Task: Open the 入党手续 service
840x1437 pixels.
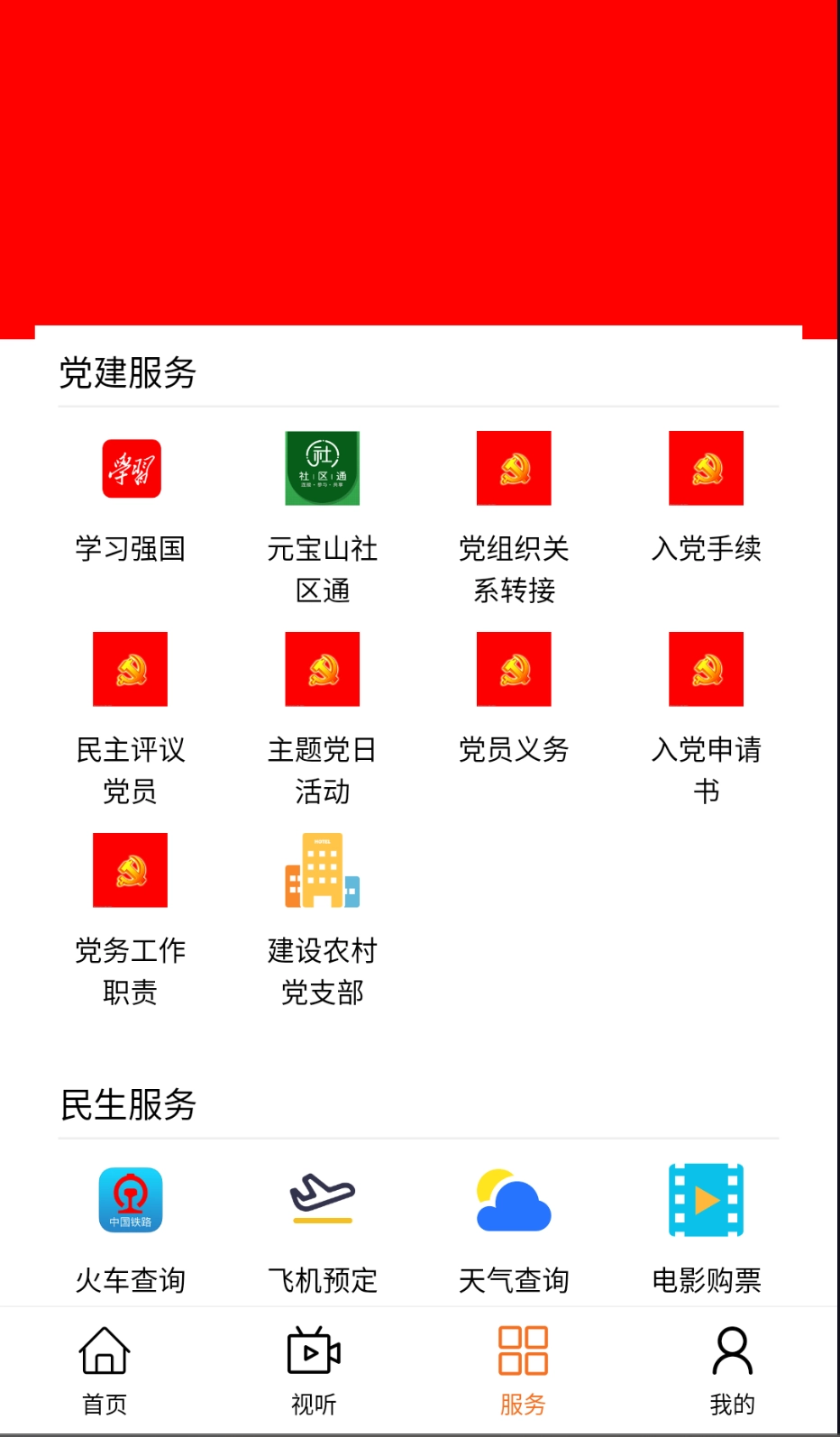Action: (x=707, y=468)
